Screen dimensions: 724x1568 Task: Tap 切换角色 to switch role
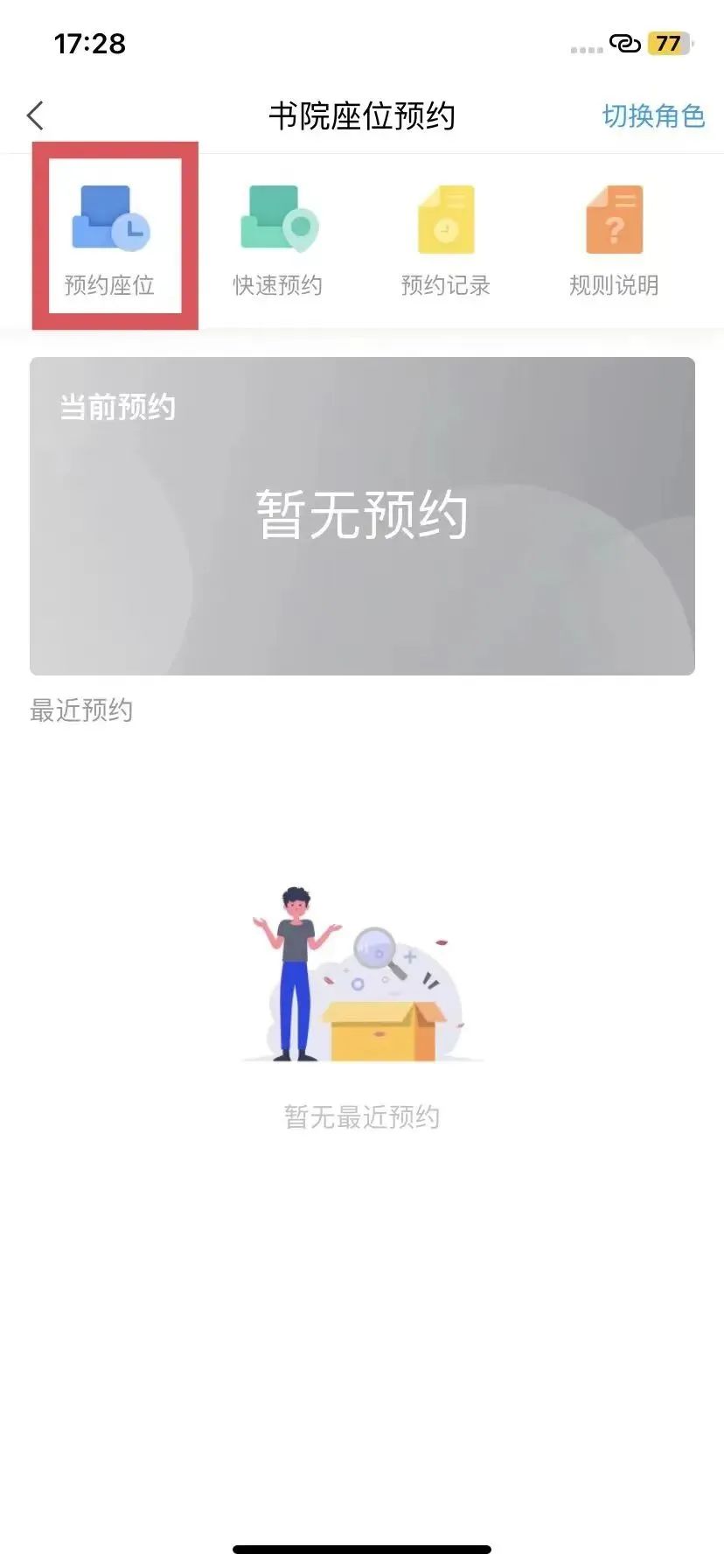click(653, 116)
